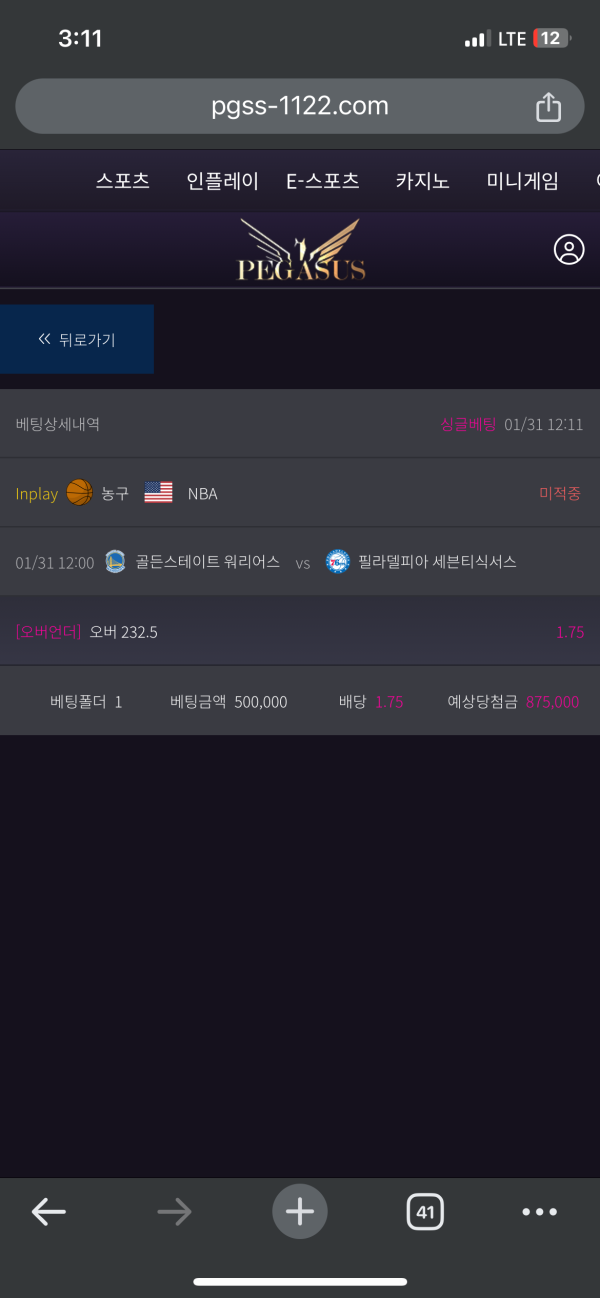
Task: Open the E-스포츠 section
Action: (x=322, y=181)
